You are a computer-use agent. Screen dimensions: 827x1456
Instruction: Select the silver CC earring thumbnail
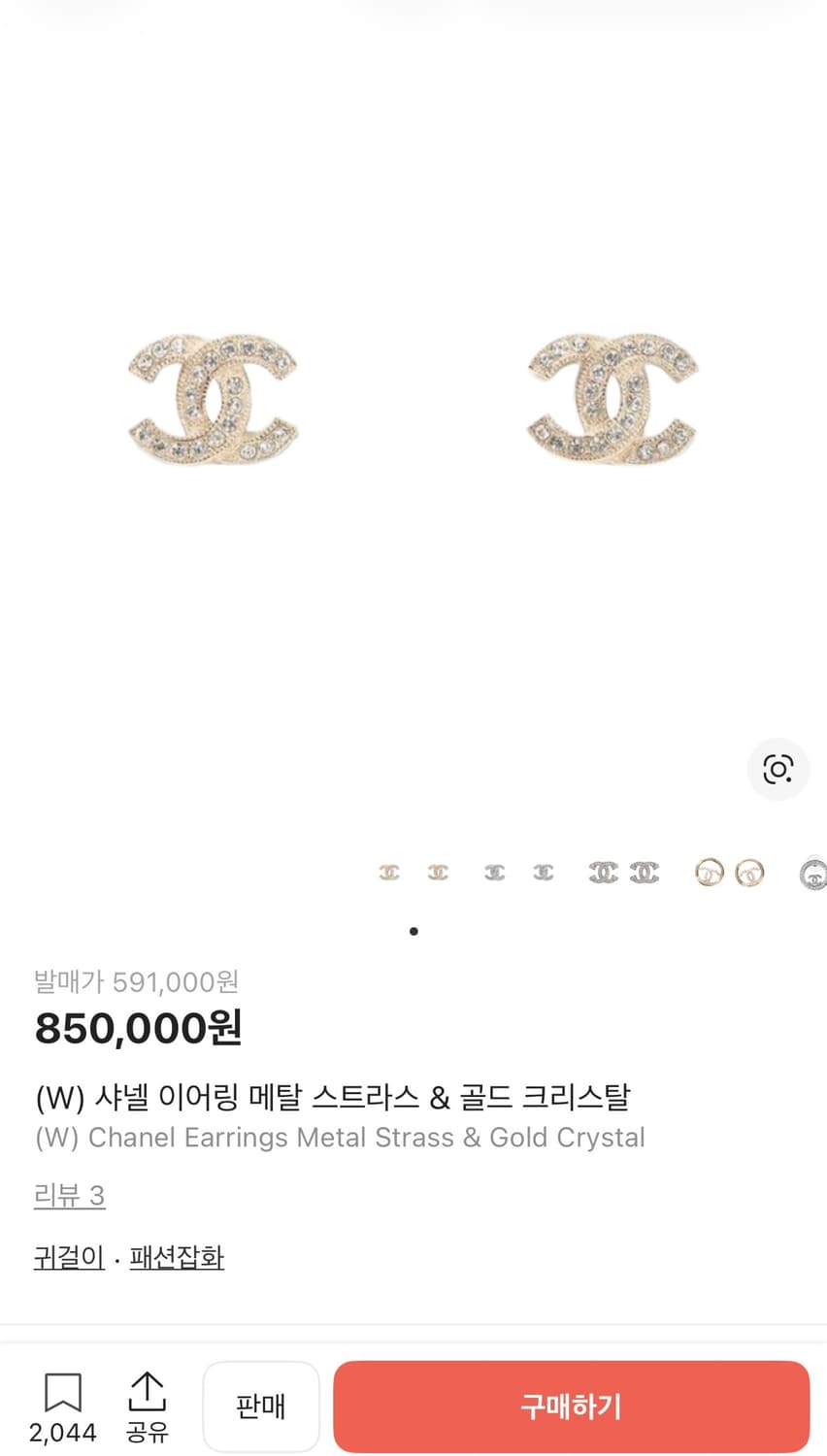pyautogui.click(x=494, y=872)
